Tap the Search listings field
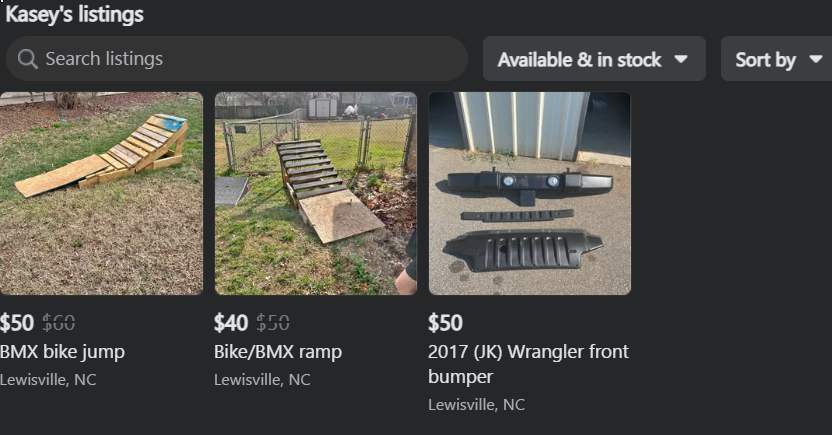Screen dimensions: 832x435 pyautogui.click(x=235, y=59)
